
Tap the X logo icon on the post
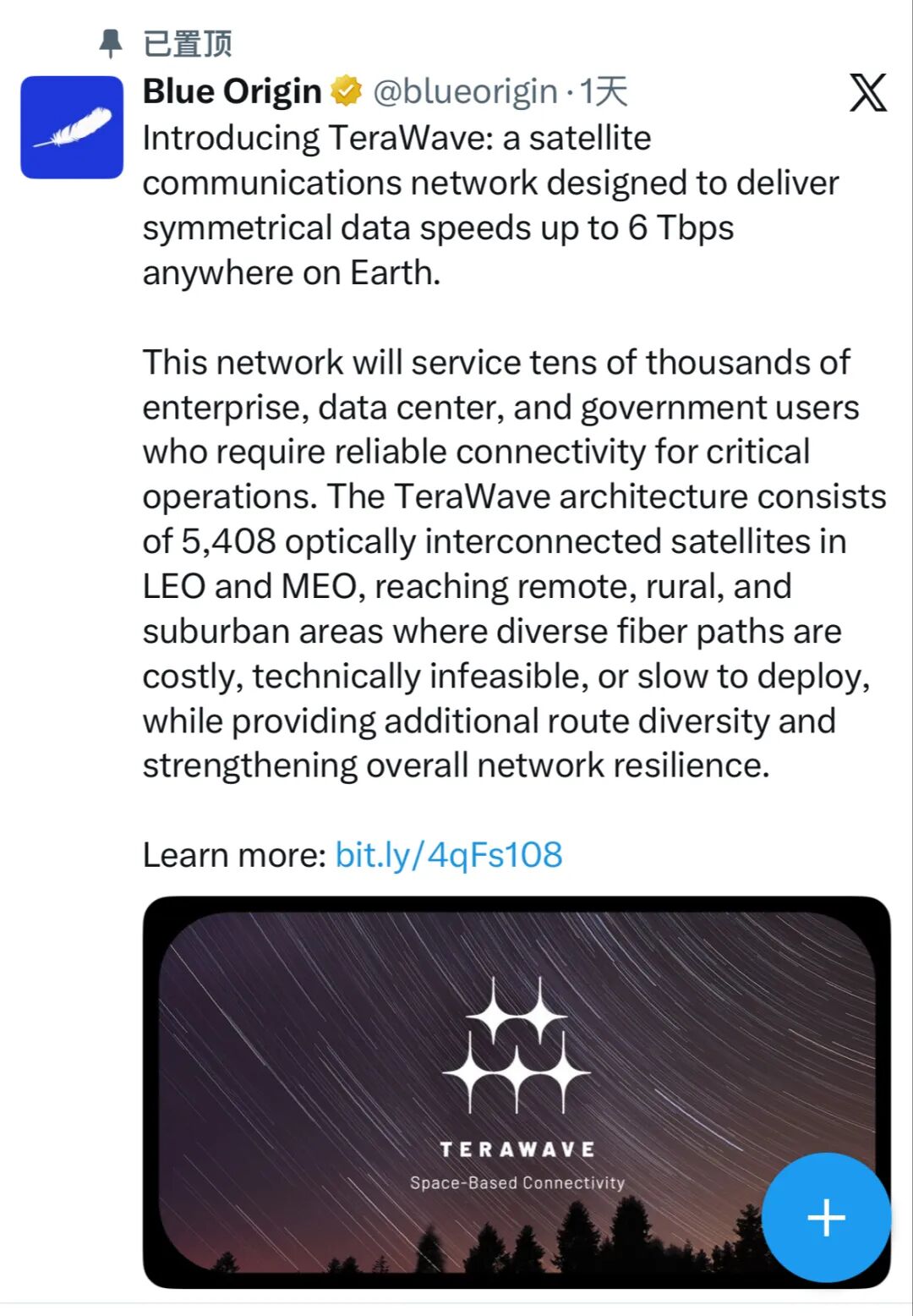(867, 92)
